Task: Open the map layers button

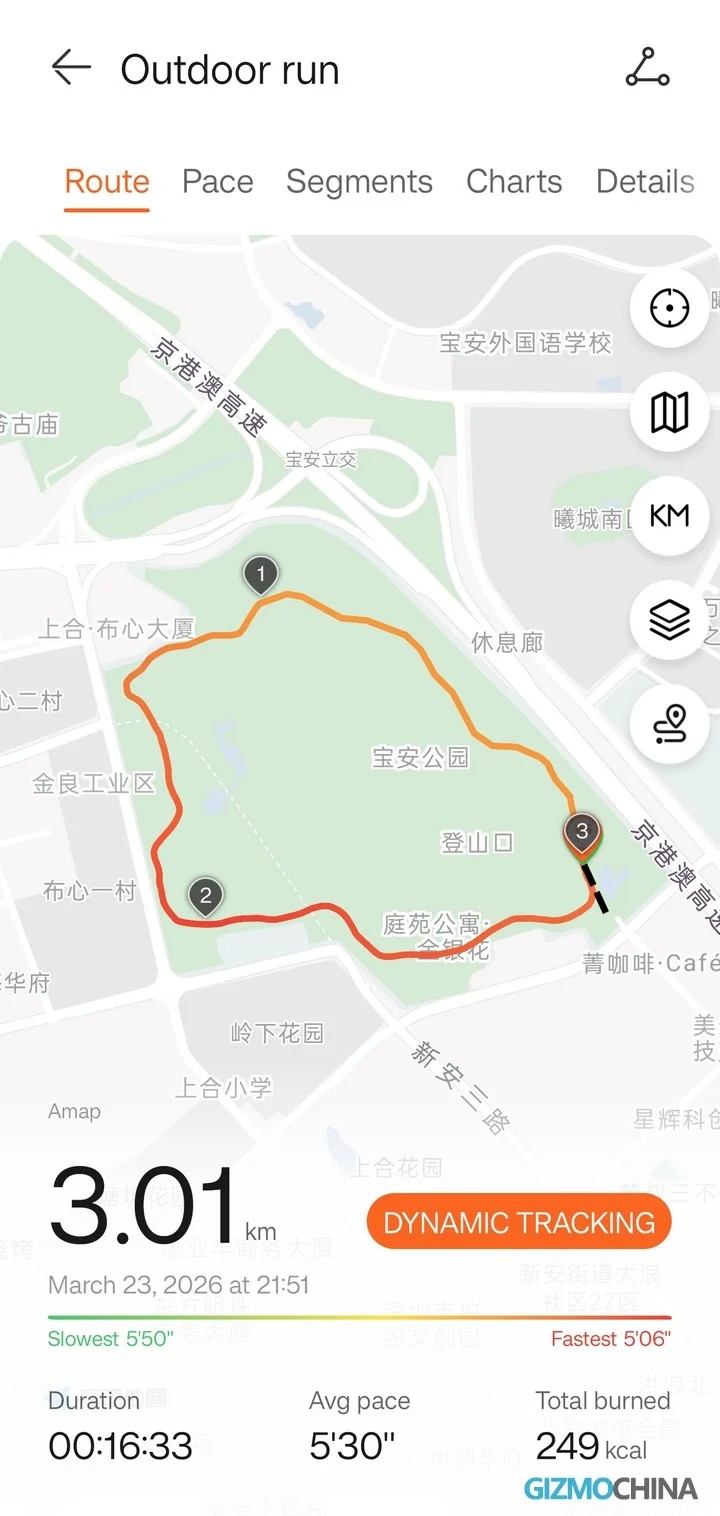Action: pos(669,620)
